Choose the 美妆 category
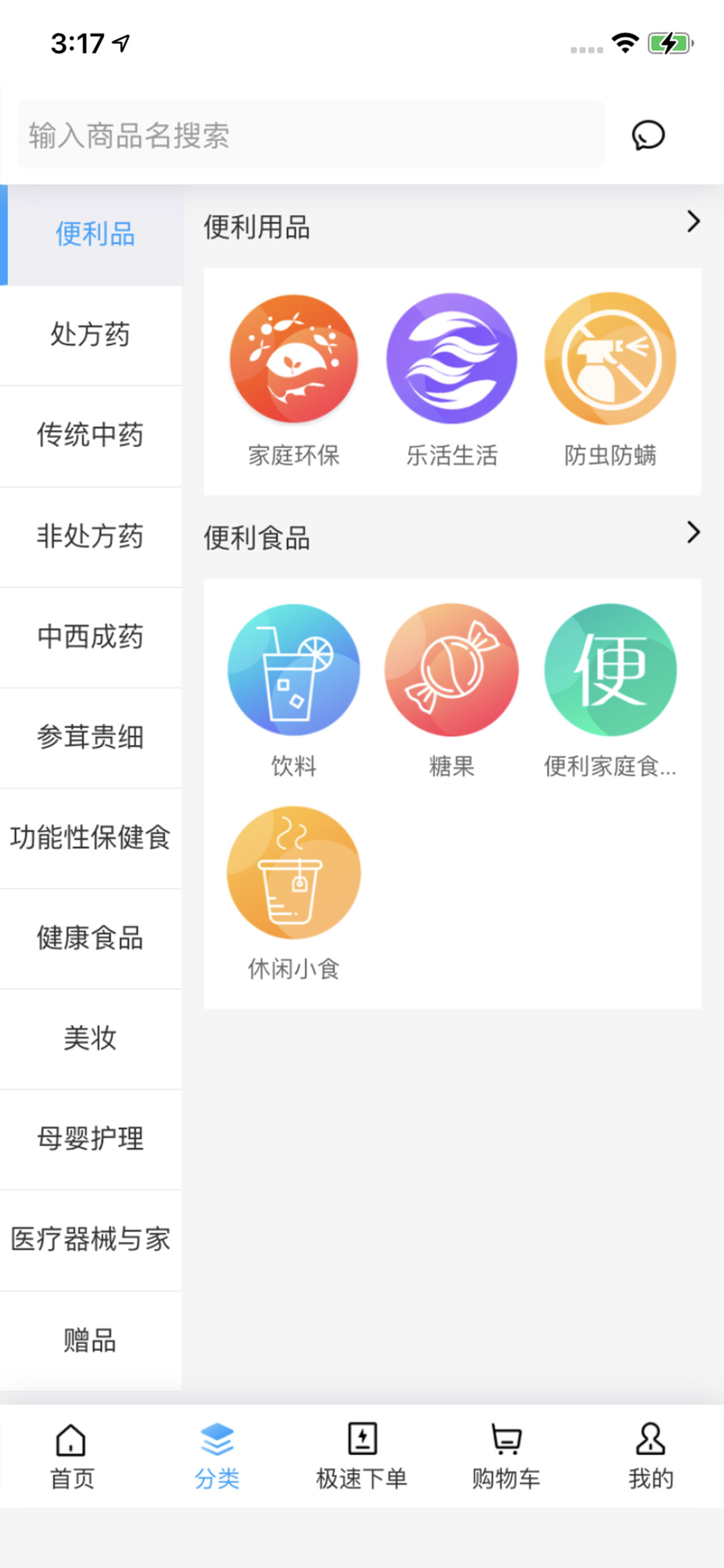This screenshot has width=724, height=1568. point(91,1039)
